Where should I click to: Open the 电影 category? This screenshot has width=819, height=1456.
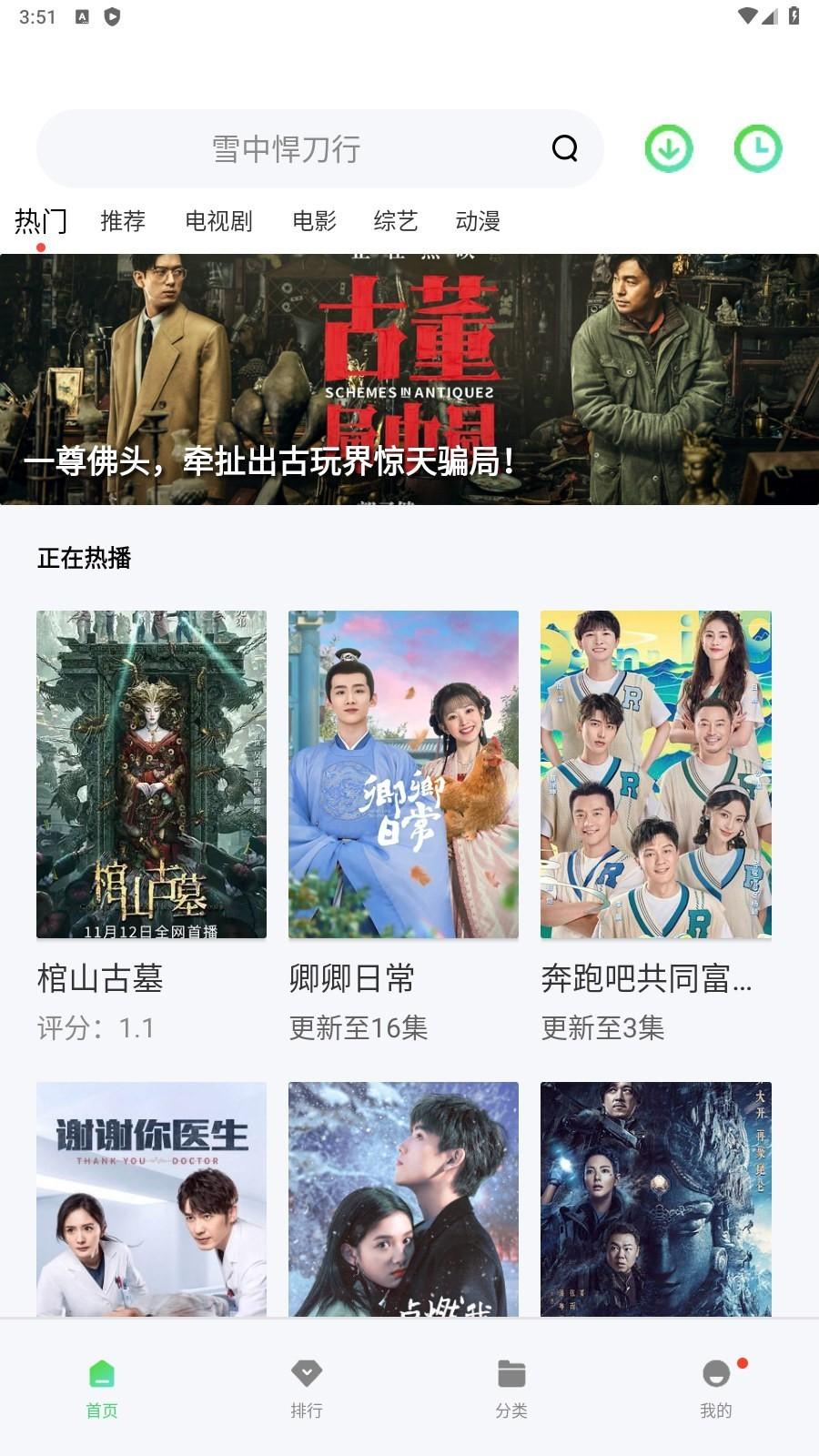[x=314, y=221]
